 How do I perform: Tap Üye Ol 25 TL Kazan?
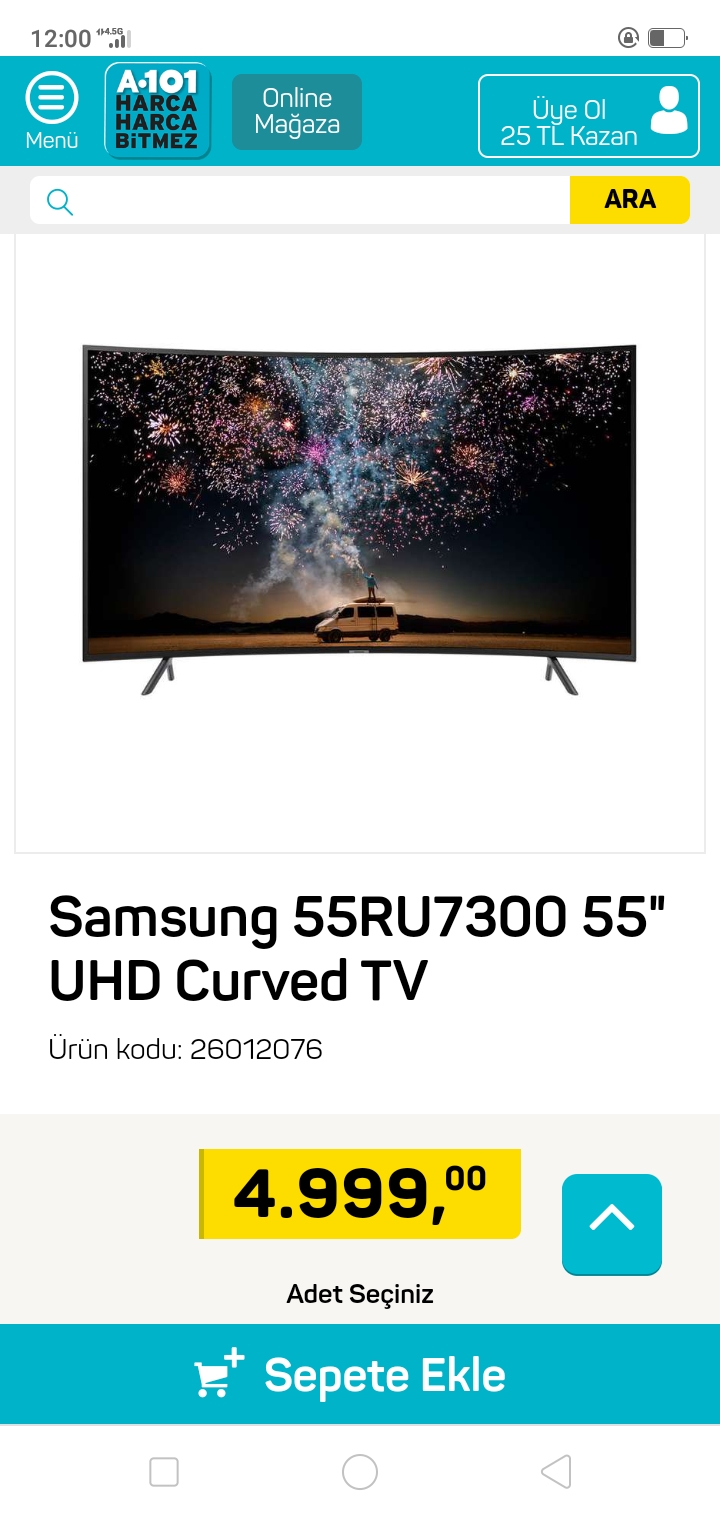coord(589,116)
